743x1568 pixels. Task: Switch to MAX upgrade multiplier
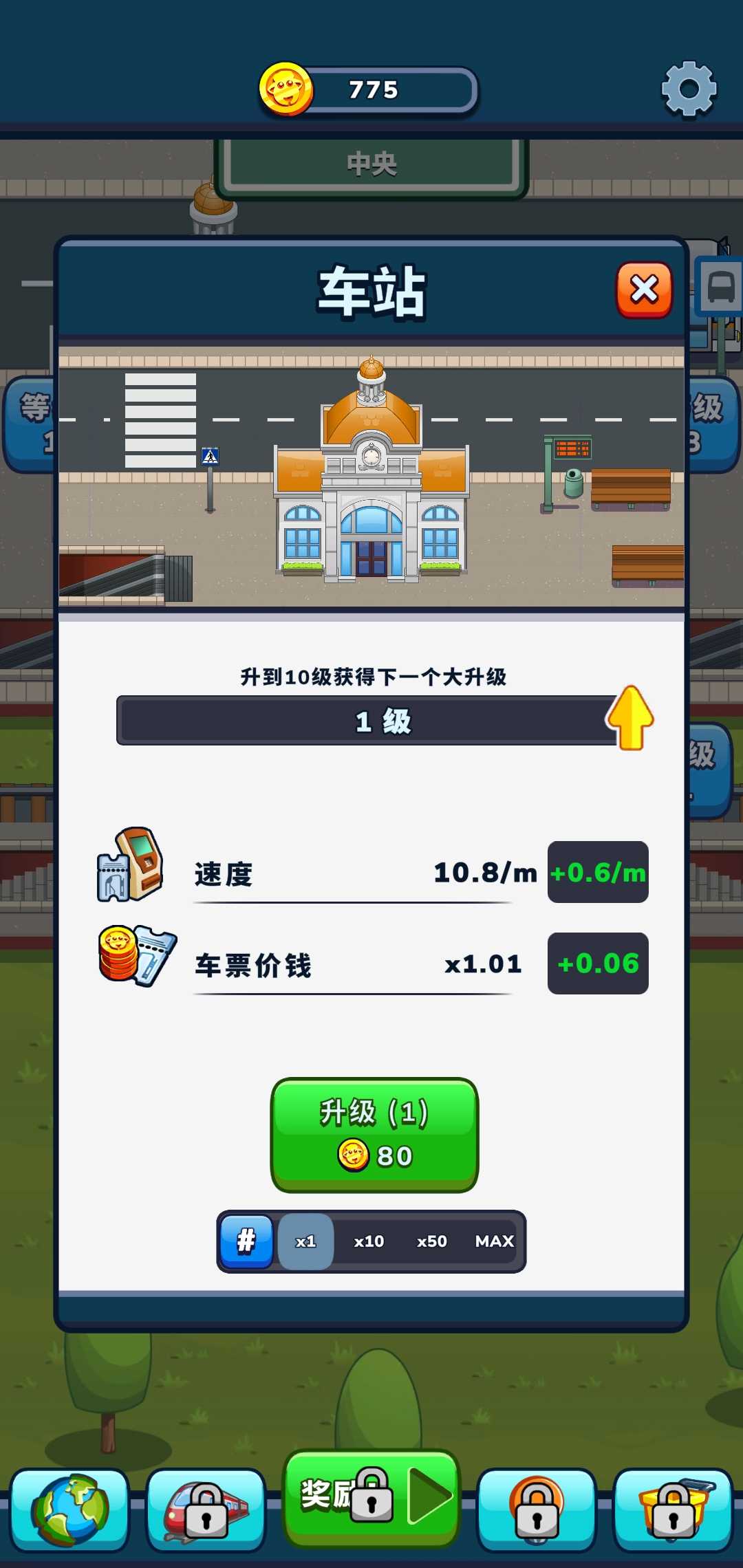pos(493,1241)
